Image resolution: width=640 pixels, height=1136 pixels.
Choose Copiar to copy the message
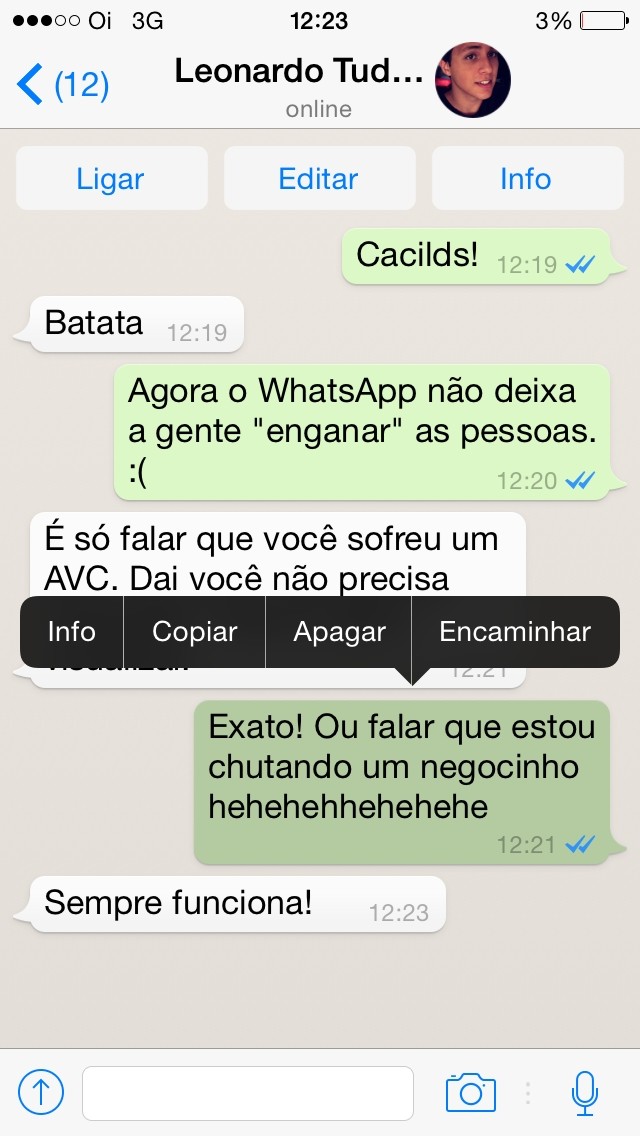195,632
